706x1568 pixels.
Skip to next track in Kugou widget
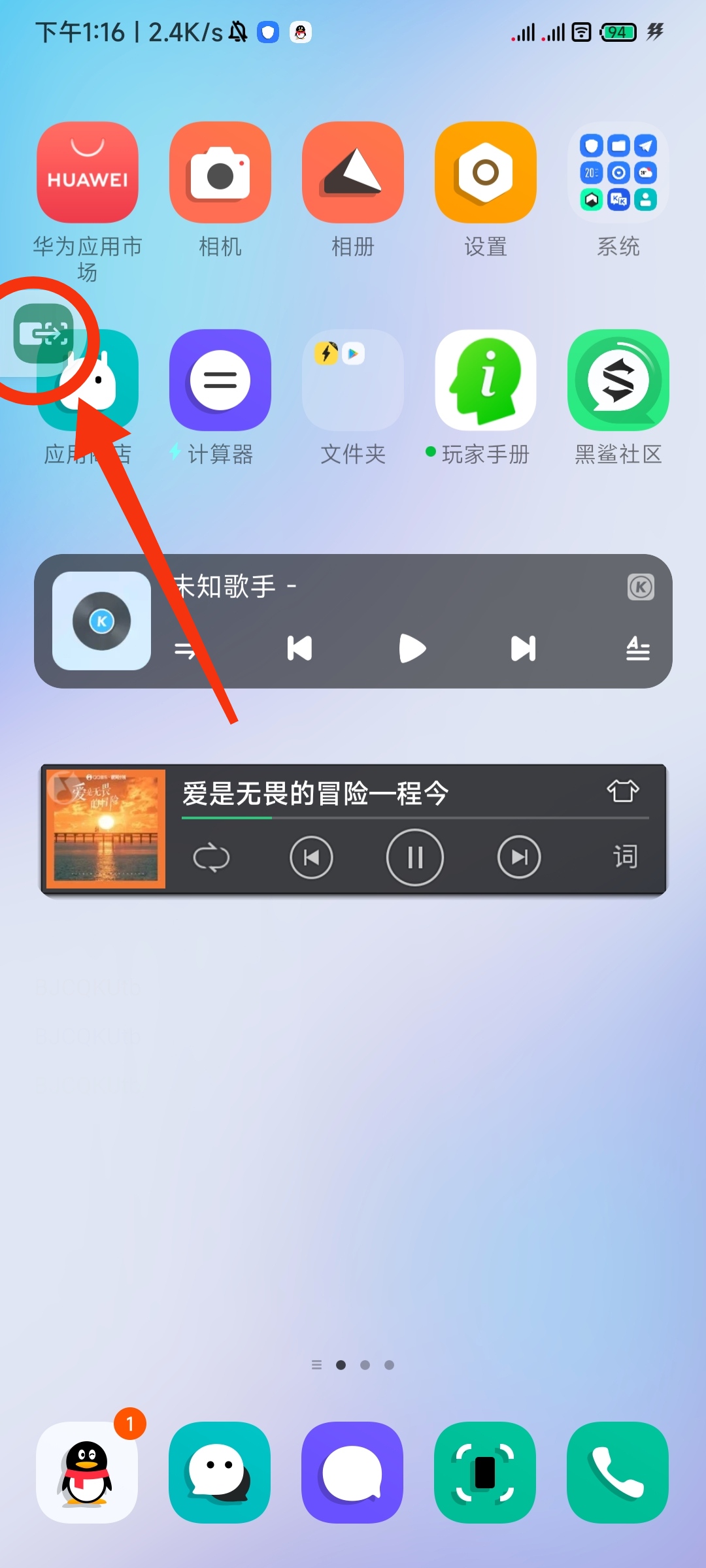tap(523, 648)
